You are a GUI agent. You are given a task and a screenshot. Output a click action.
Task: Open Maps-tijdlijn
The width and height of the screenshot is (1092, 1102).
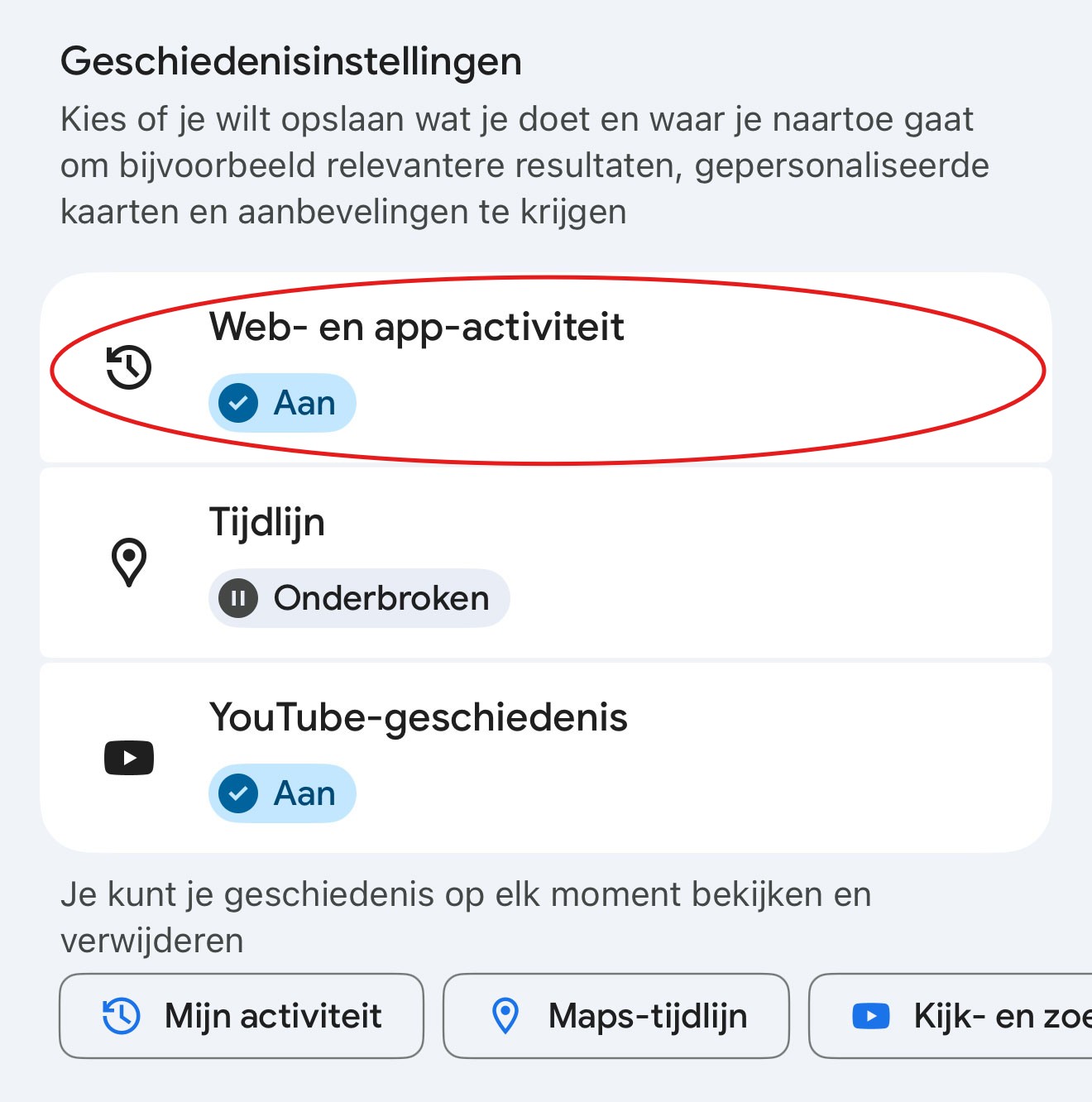(616, 1016)
